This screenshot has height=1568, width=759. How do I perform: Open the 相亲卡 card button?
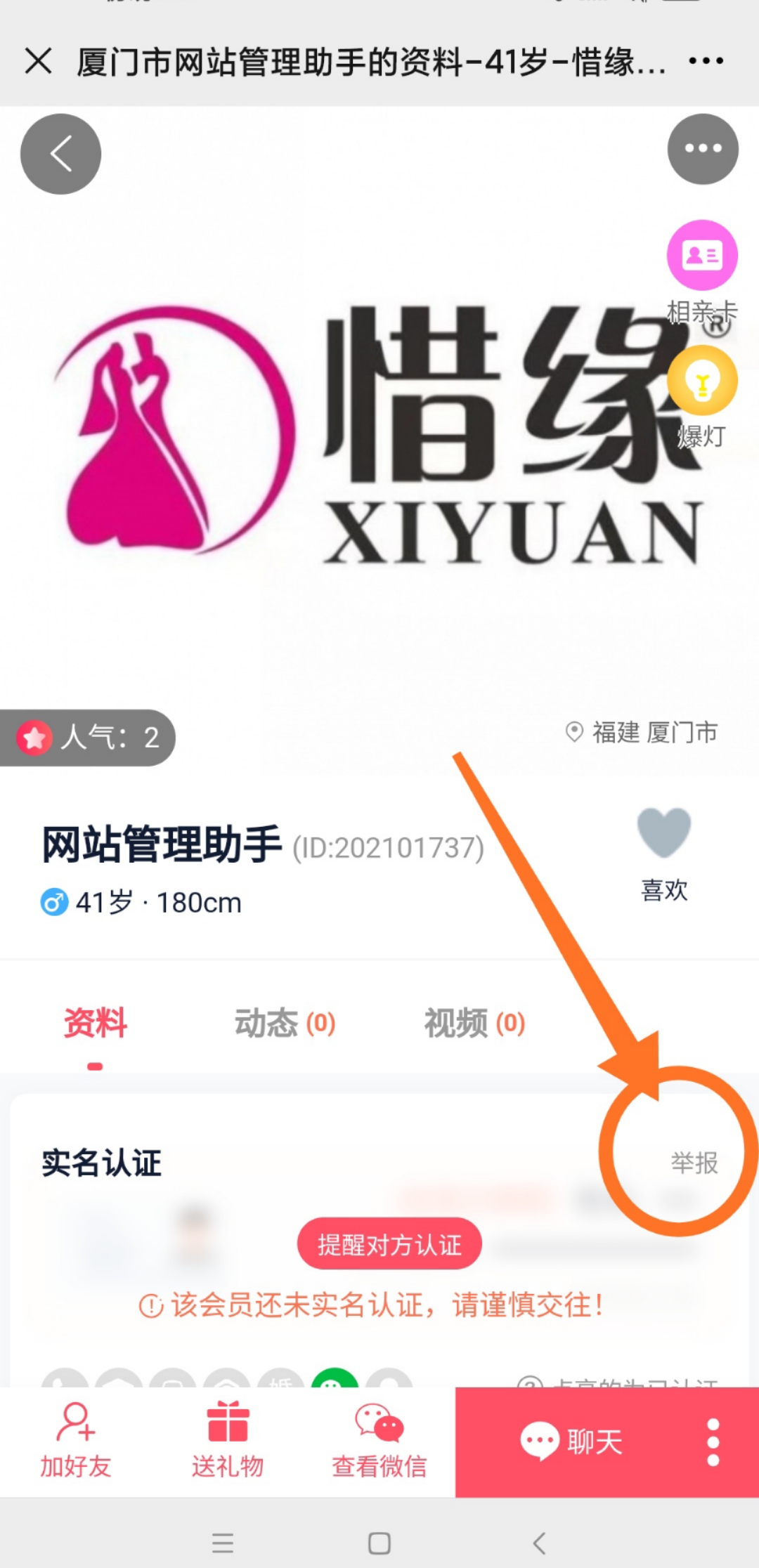pyautogui.click(x=701, y=256)
